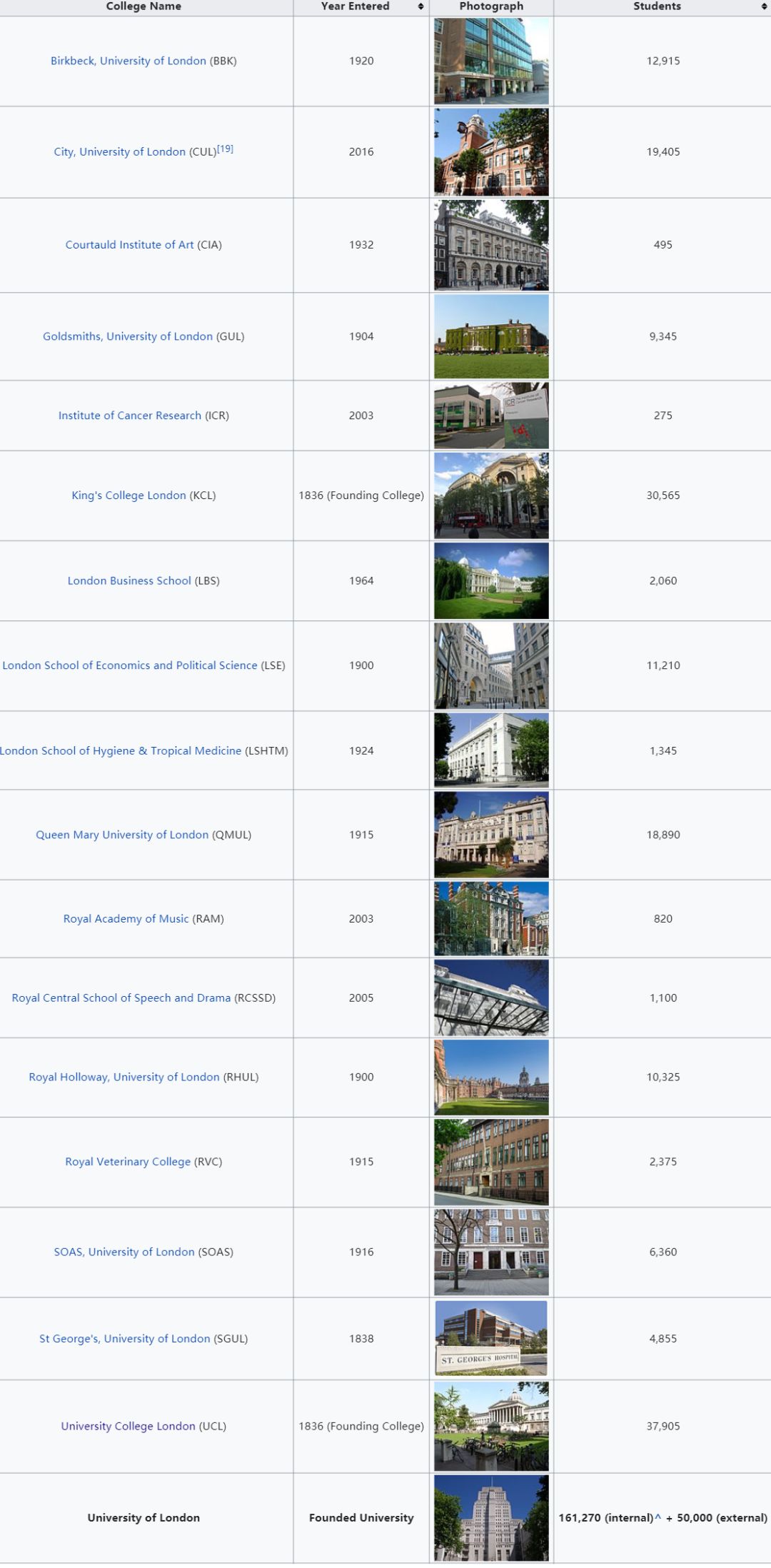Open SOAS, University of London link
The height and width of the screenshot is (1568, 771).
point(124,1252)
